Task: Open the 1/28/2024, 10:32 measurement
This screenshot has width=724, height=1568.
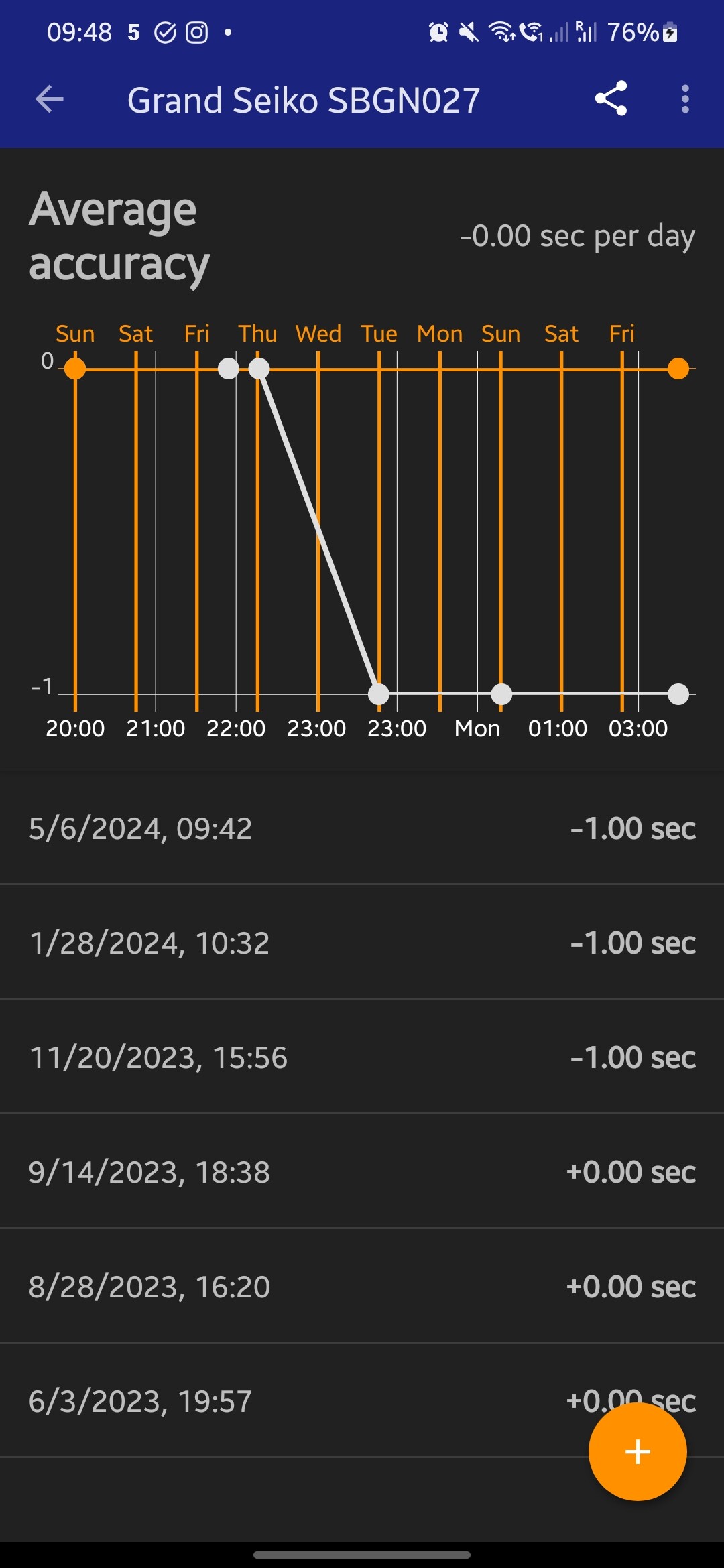Action: [x=362, y=942]
